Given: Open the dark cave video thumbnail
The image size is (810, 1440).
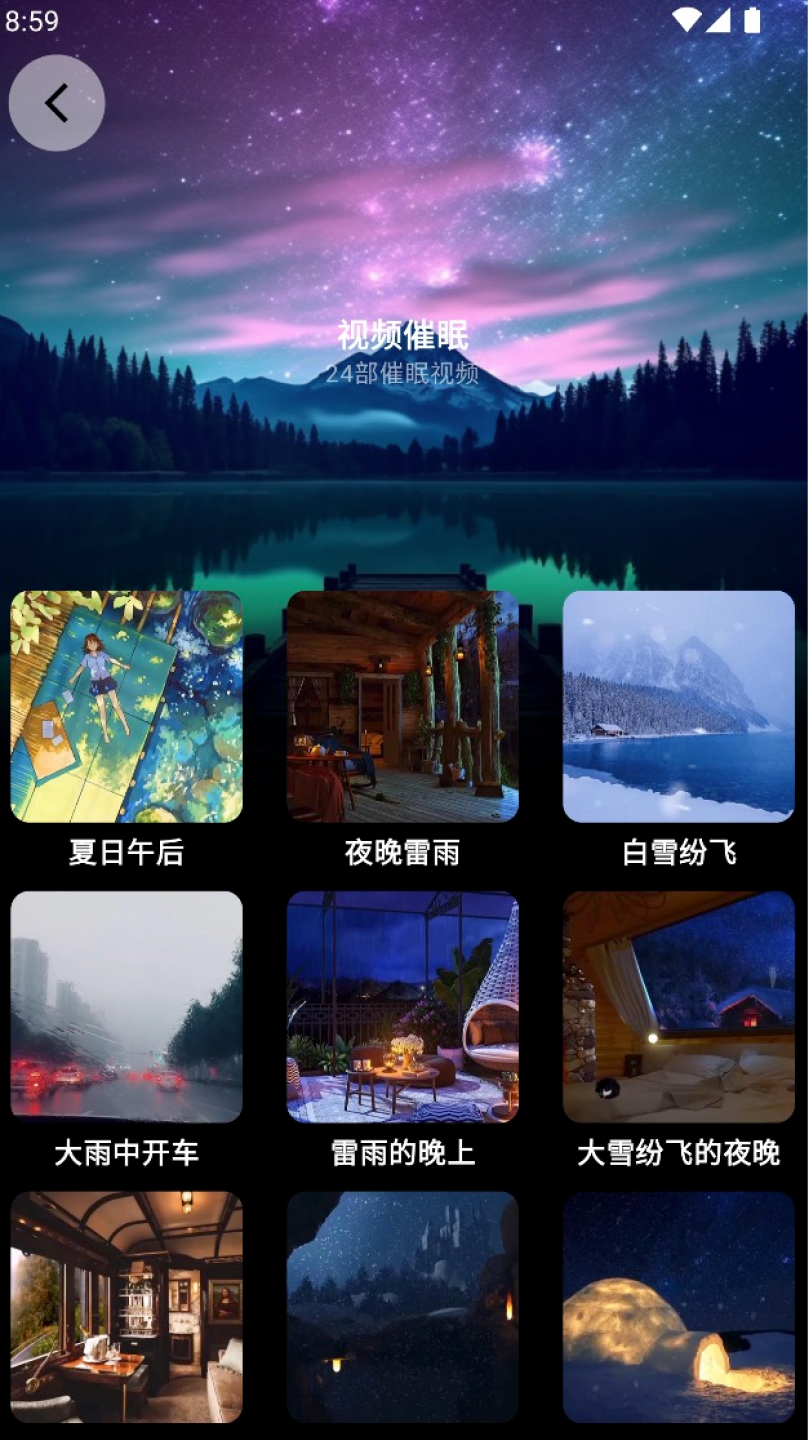Looking at the screenshot, I should click(404, 1308).
